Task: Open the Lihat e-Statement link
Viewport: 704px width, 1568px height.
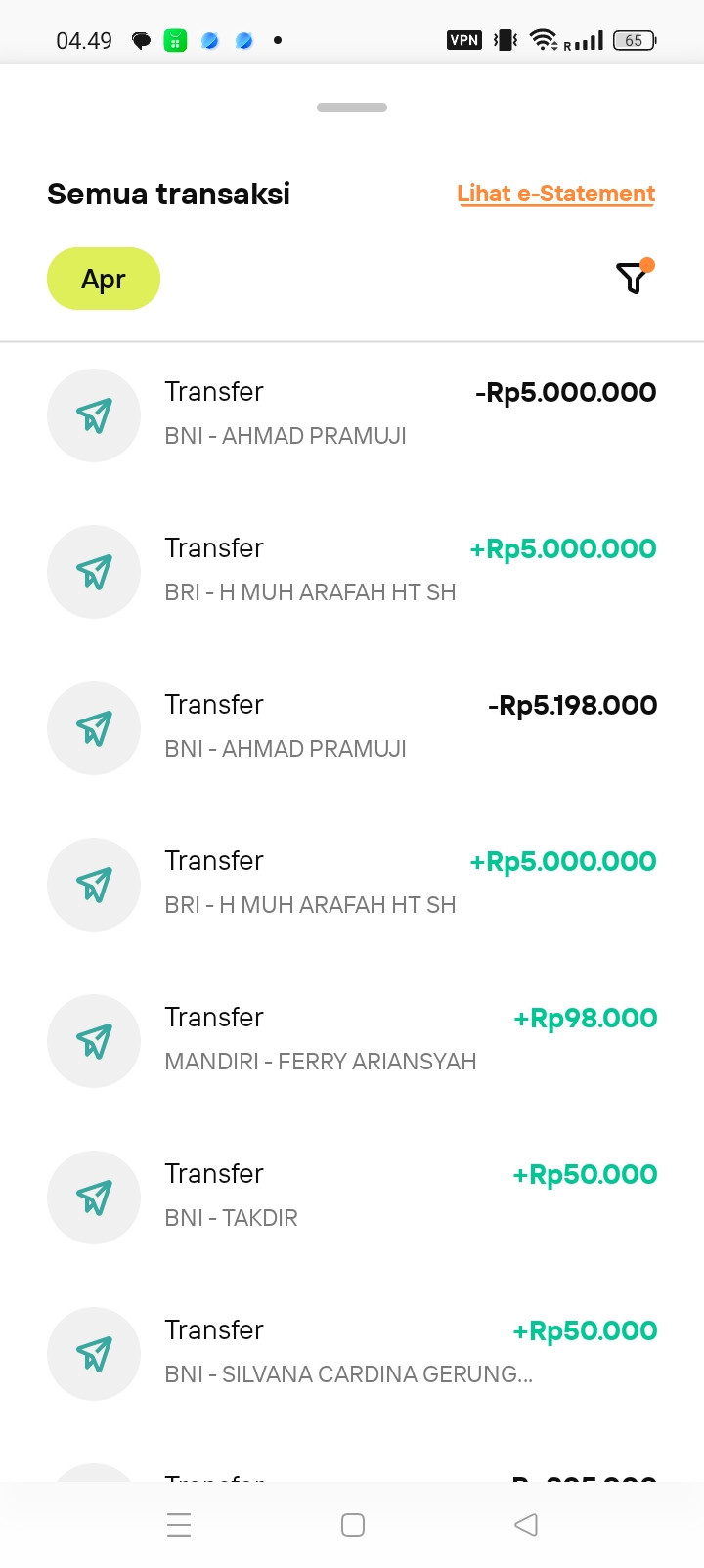Action: point(555,194)
